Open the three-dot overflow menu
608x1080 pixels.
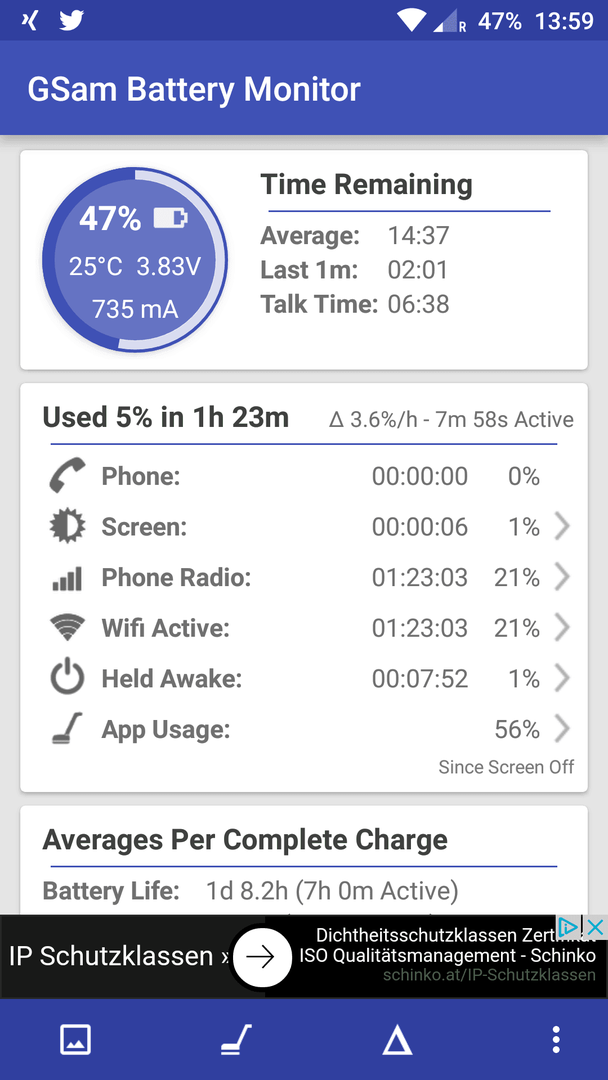[x=556, y=1039]
